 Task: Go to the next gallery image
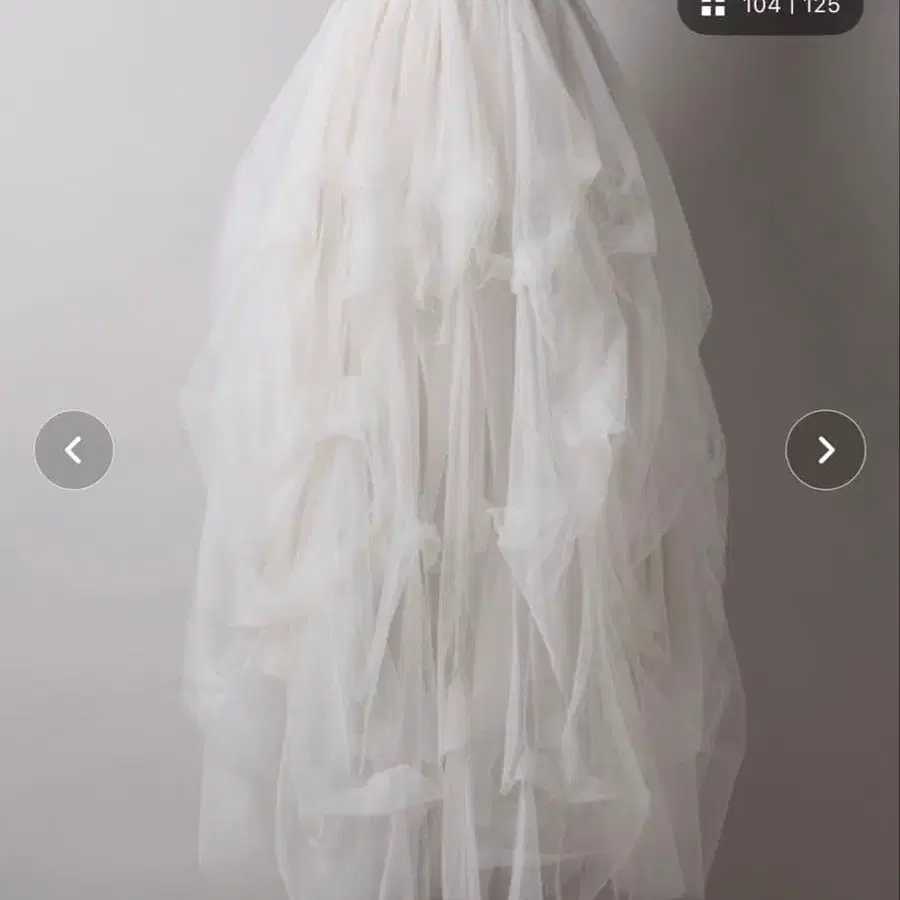pyautogui.click(x=825, y=449)
